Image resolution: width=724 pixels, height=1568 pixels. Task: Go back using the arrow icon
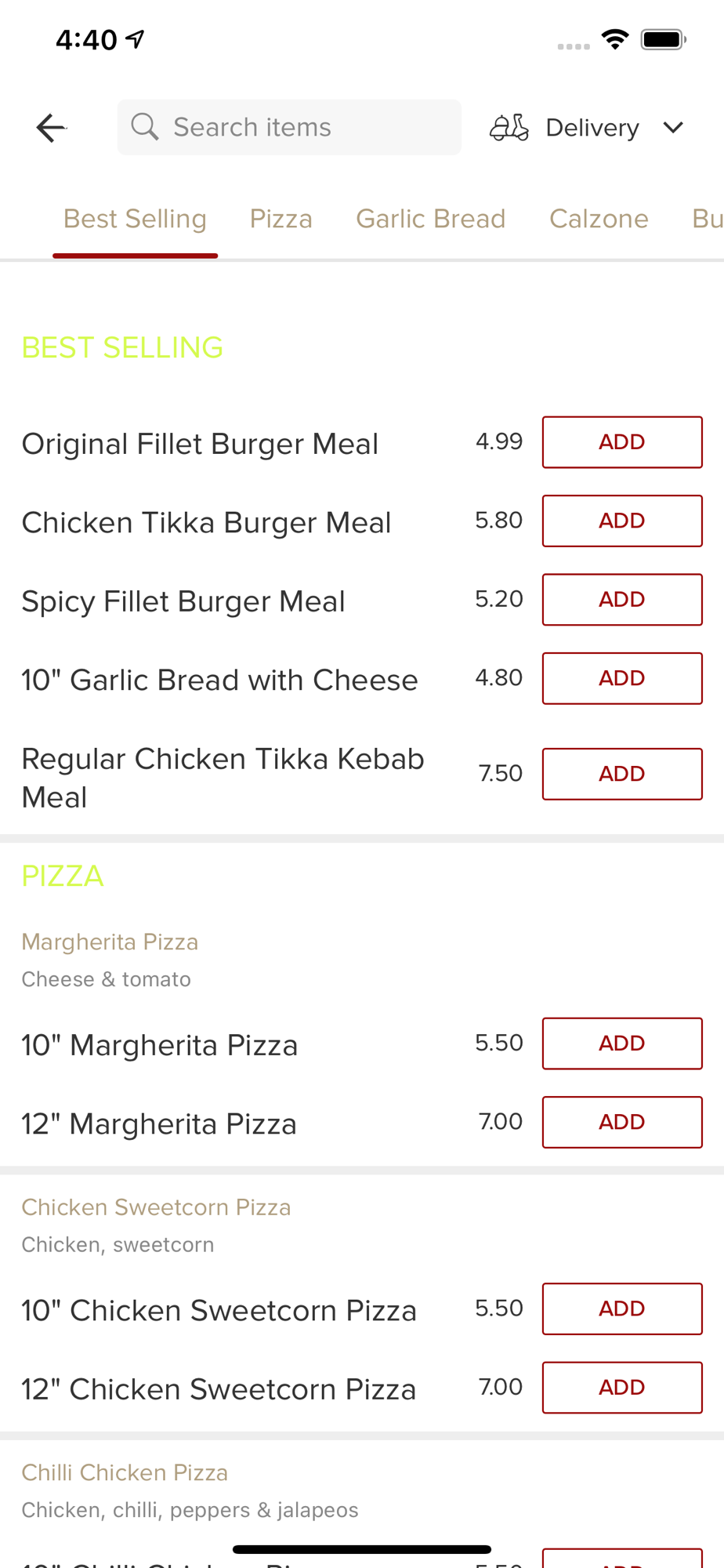point(52,128)
